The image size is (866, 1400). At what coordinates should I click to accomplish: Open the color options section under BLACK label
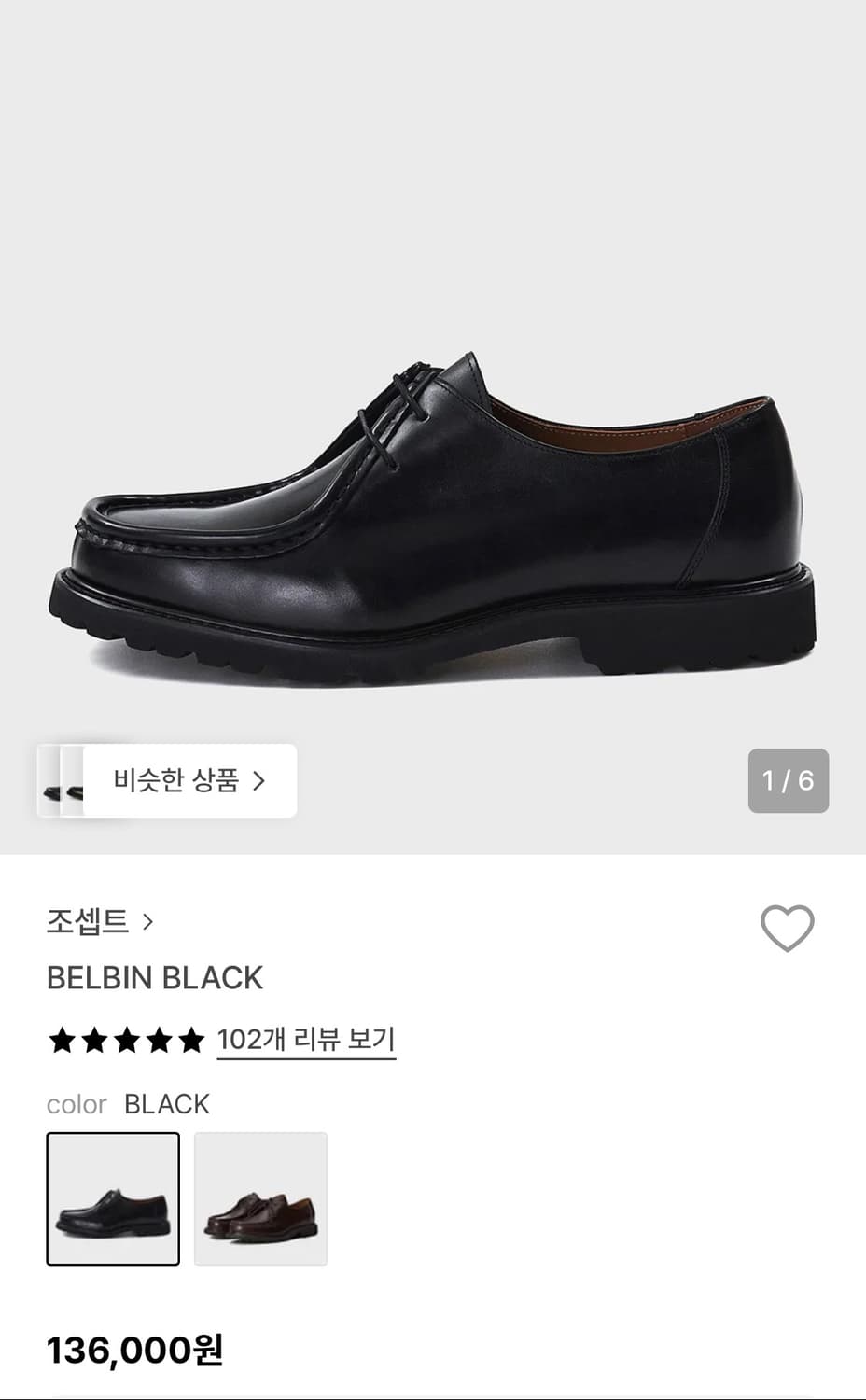129,1104
